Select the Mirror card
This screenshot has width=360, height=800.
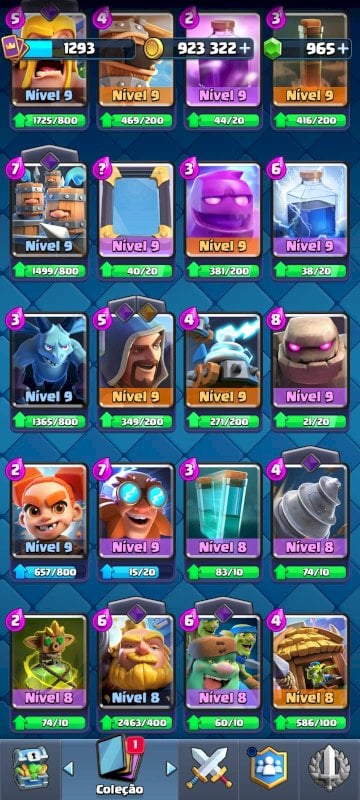(x=136, y=211)
